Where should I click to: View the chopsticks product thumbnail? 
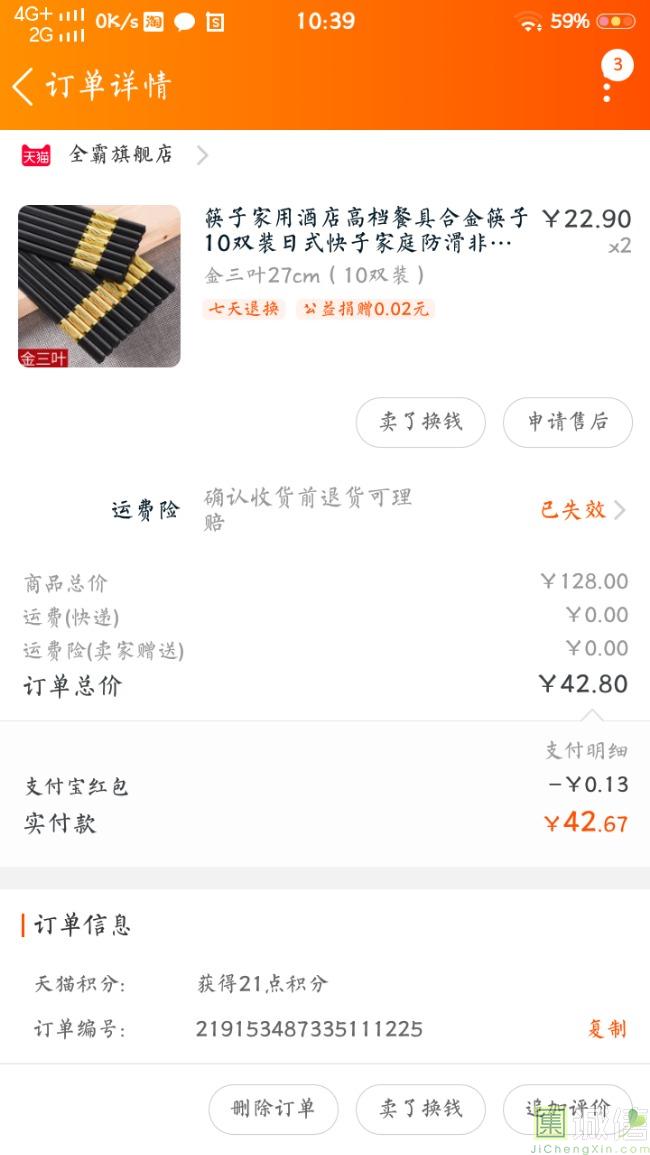click(99, 286)
